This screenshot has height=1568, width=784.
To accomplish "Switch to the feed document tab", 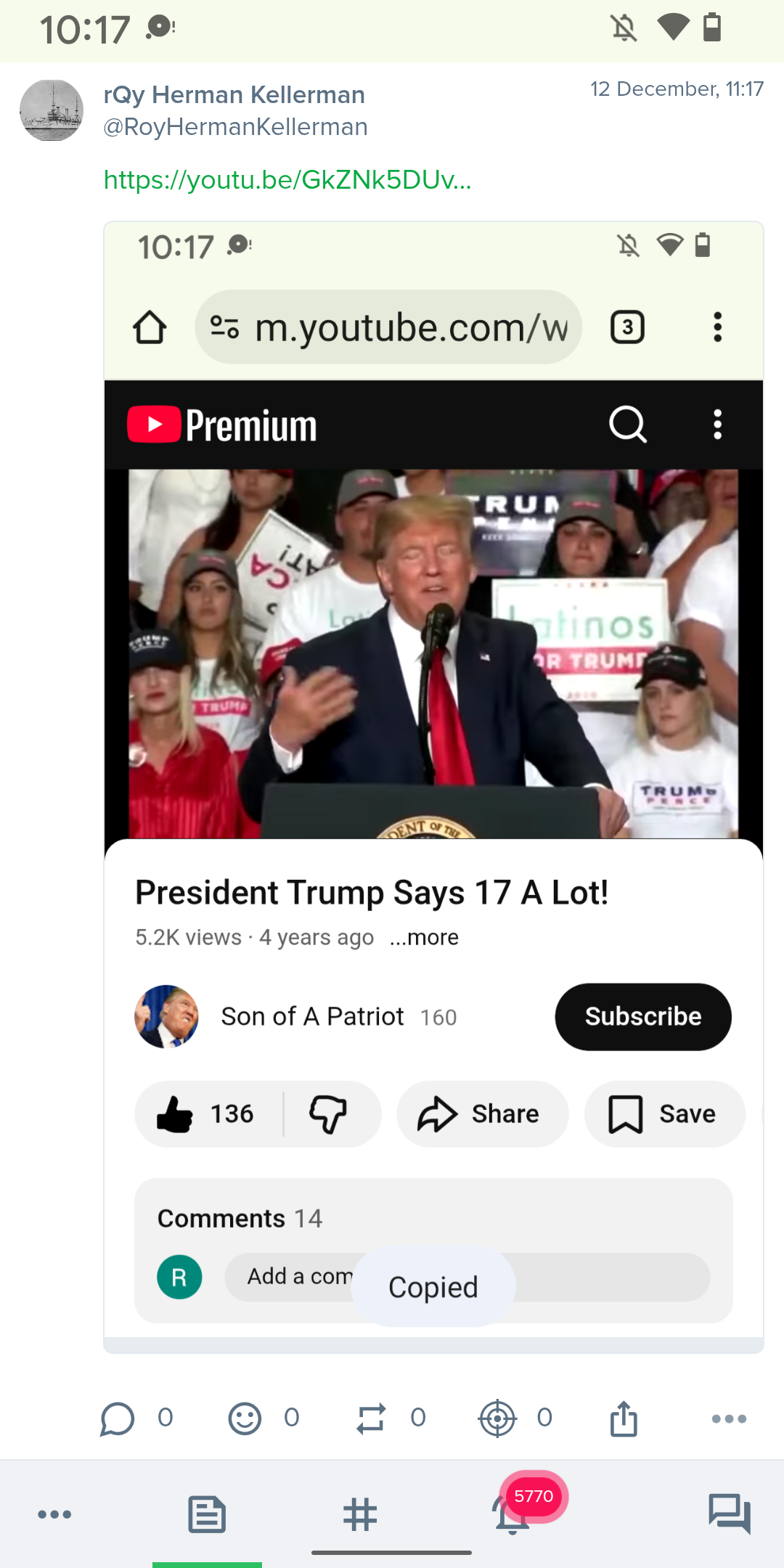I will [x=207, y=1514].
